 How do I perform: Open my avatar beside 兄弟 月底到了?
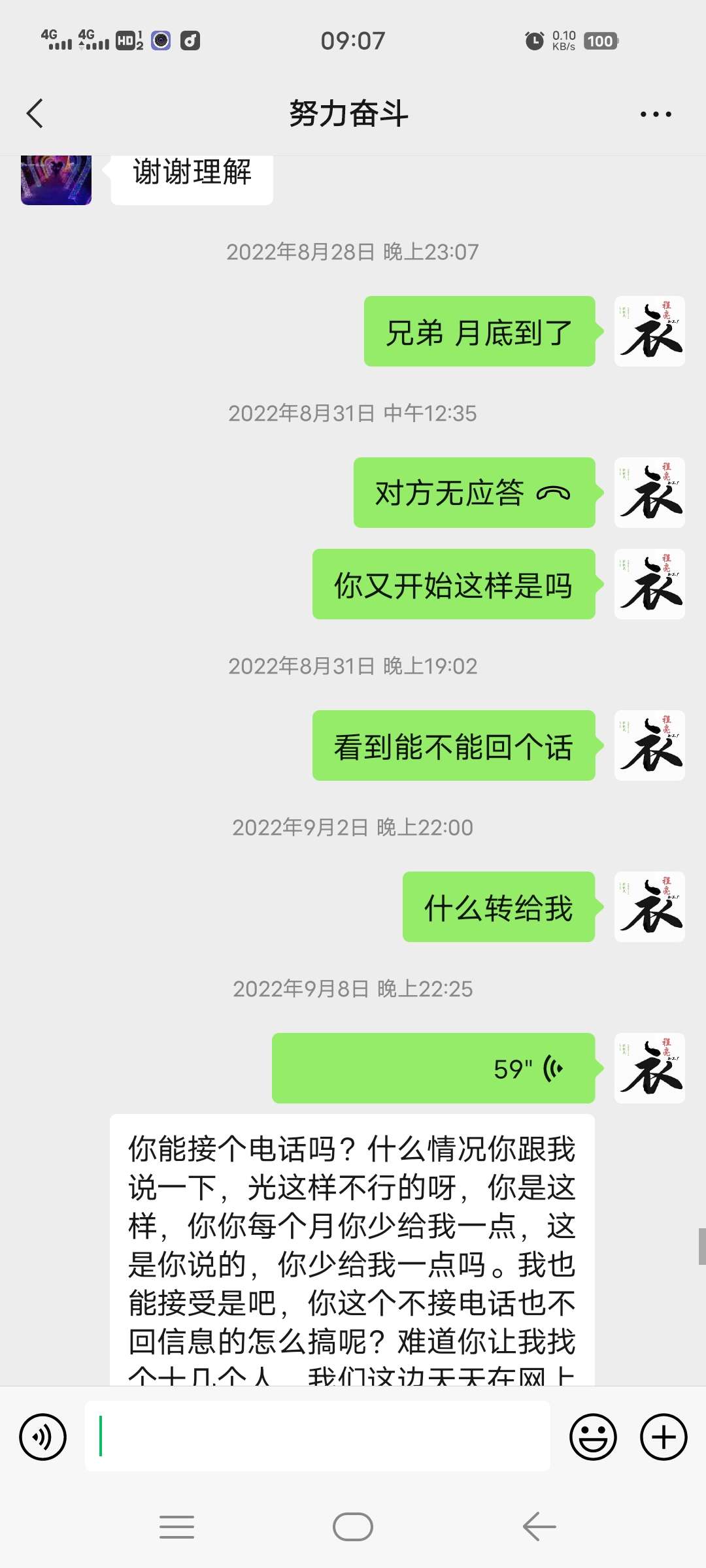pyautogui.click(x=649, y=331)
